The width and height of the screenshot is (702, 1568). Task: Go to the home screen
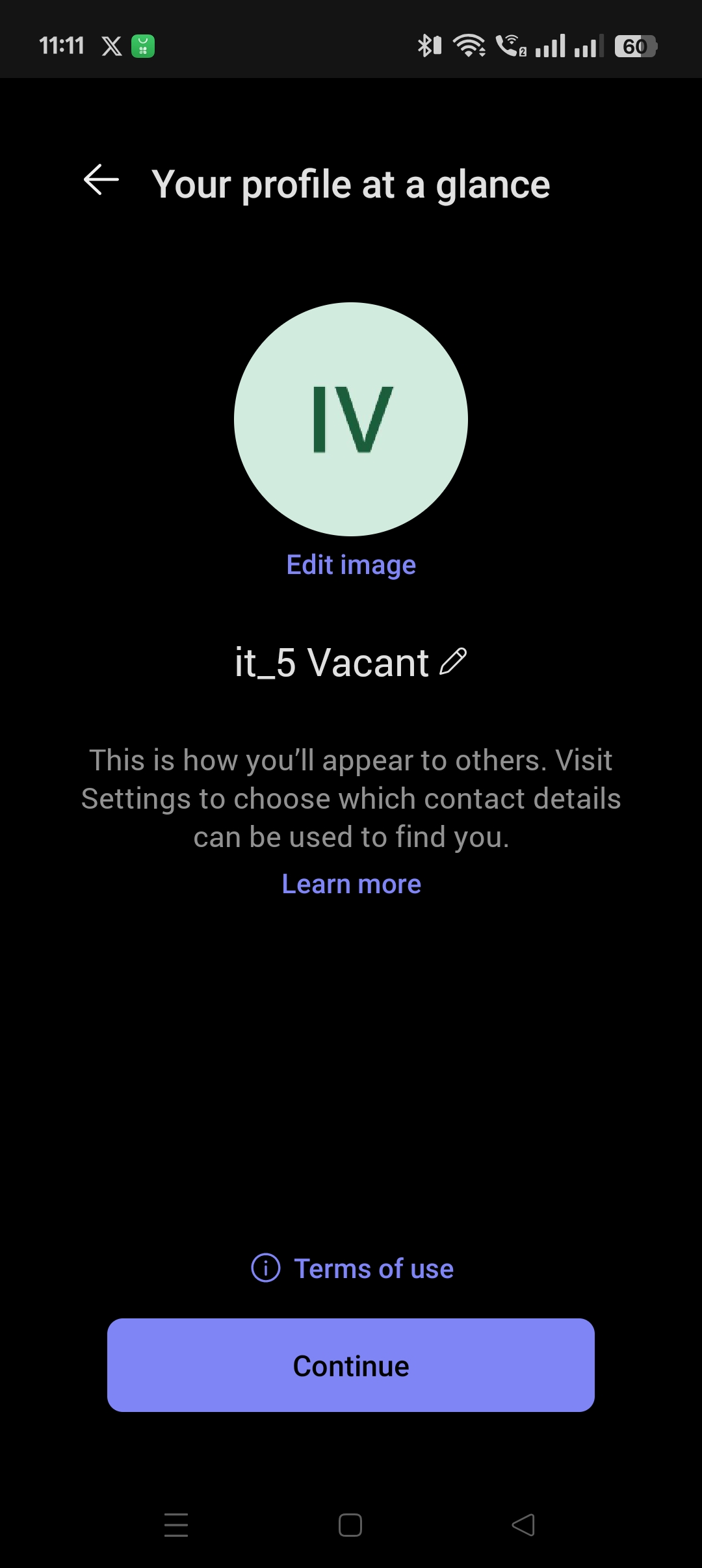click(350, 1525)
